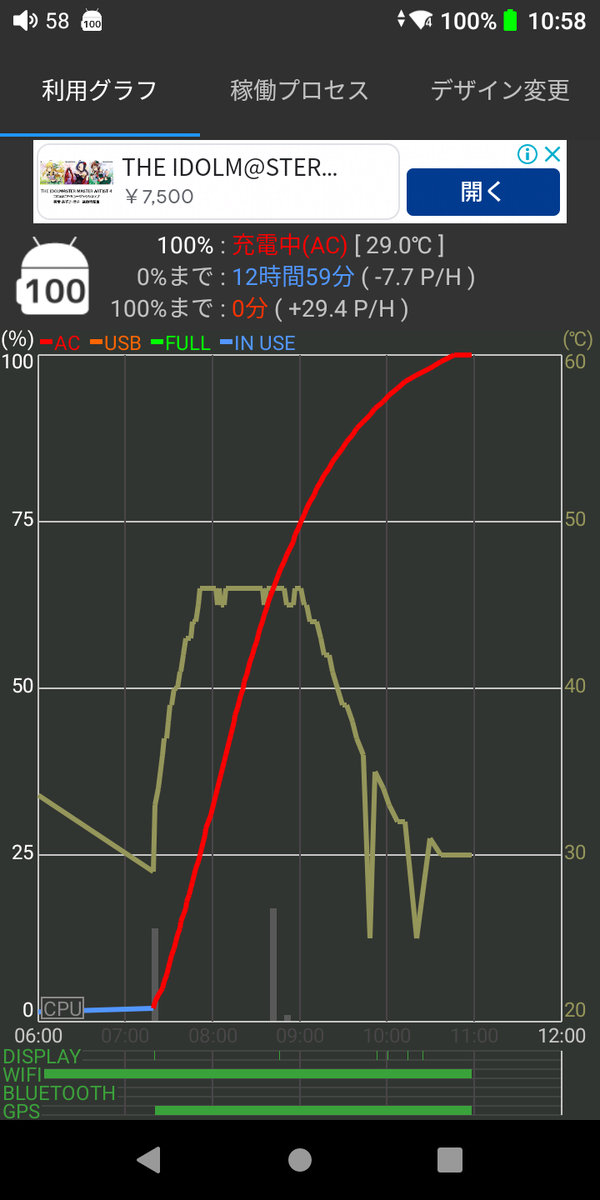Open the ad info icon
Image resolution: width=600 pixels, height=1200 pixels.
pyautogui.click(x=528, y=154)
